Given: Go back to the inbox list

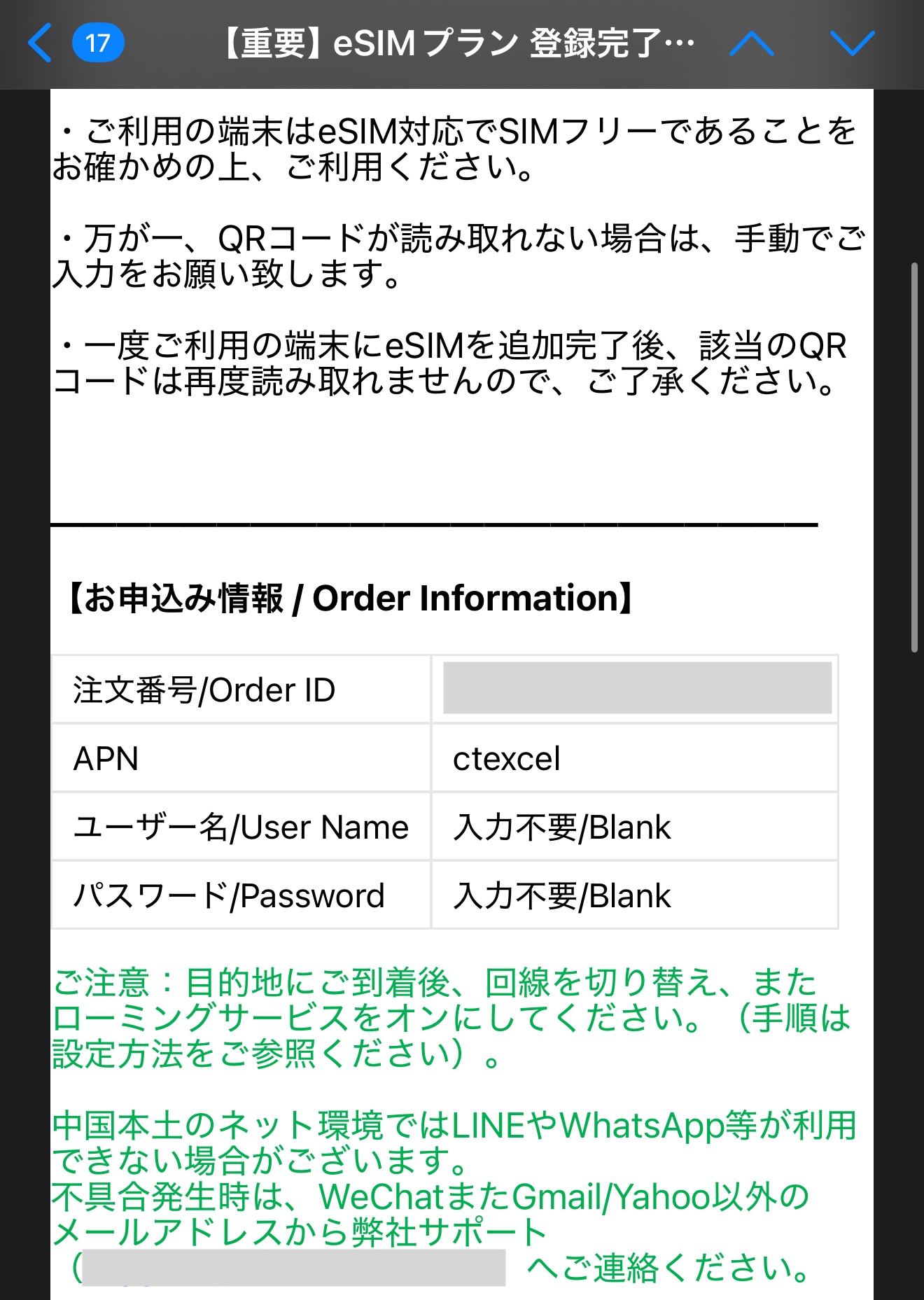Looking at the screenshot, I should [42, 43].
